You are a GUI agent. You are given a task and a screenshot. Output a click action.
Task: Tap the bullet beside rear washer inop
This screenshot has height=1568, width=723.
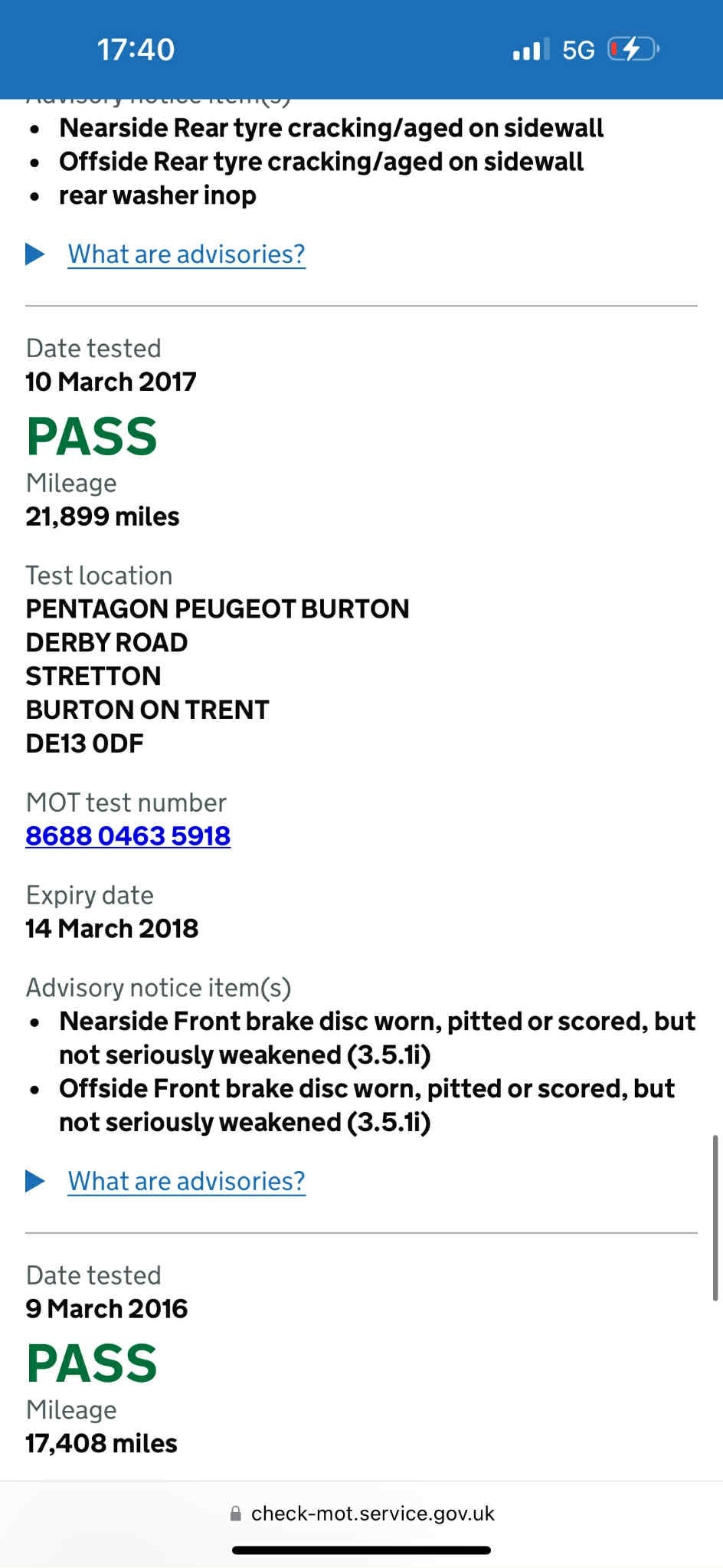click(35, 196)
